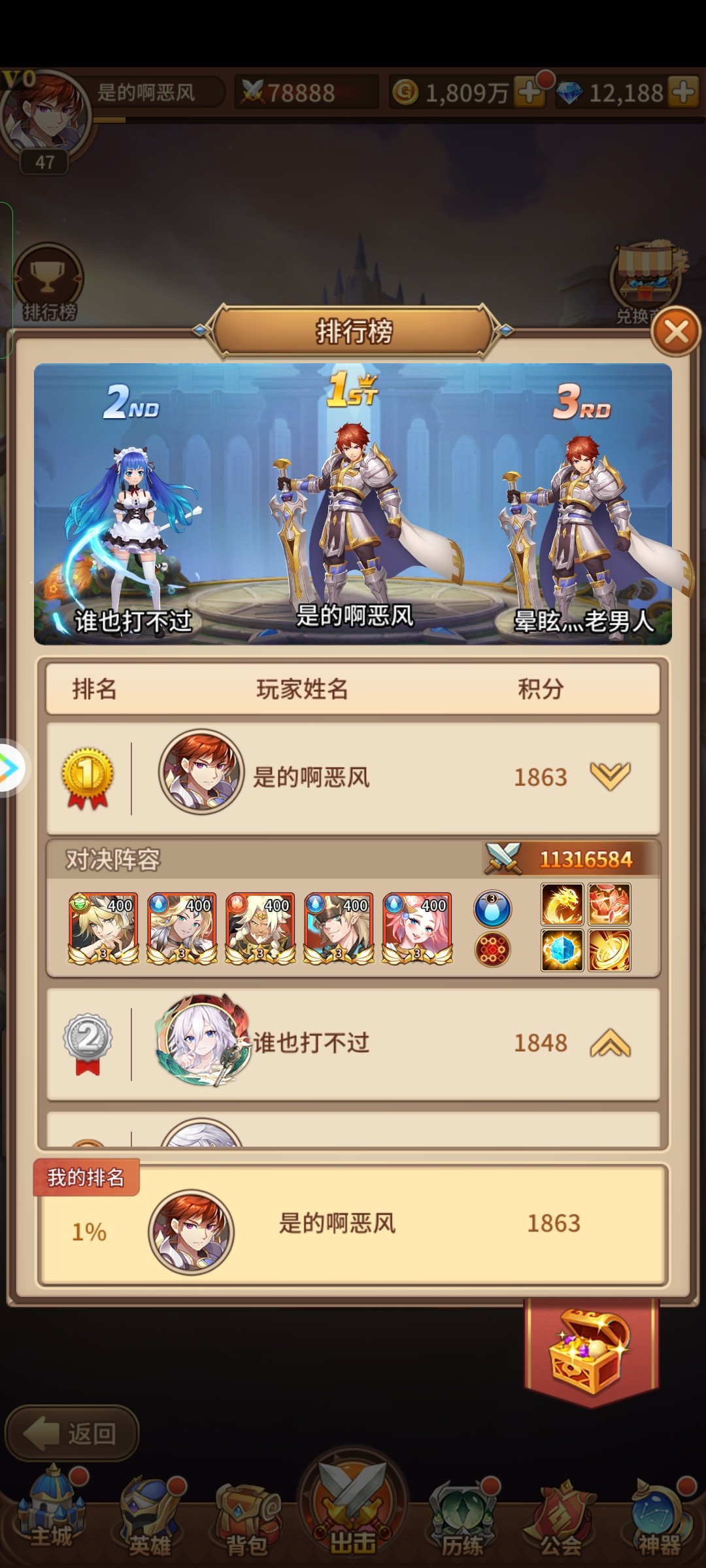Switch to the 主城 tab
The width and height of the screenshot is (706, 1568).
(52, 1509)
